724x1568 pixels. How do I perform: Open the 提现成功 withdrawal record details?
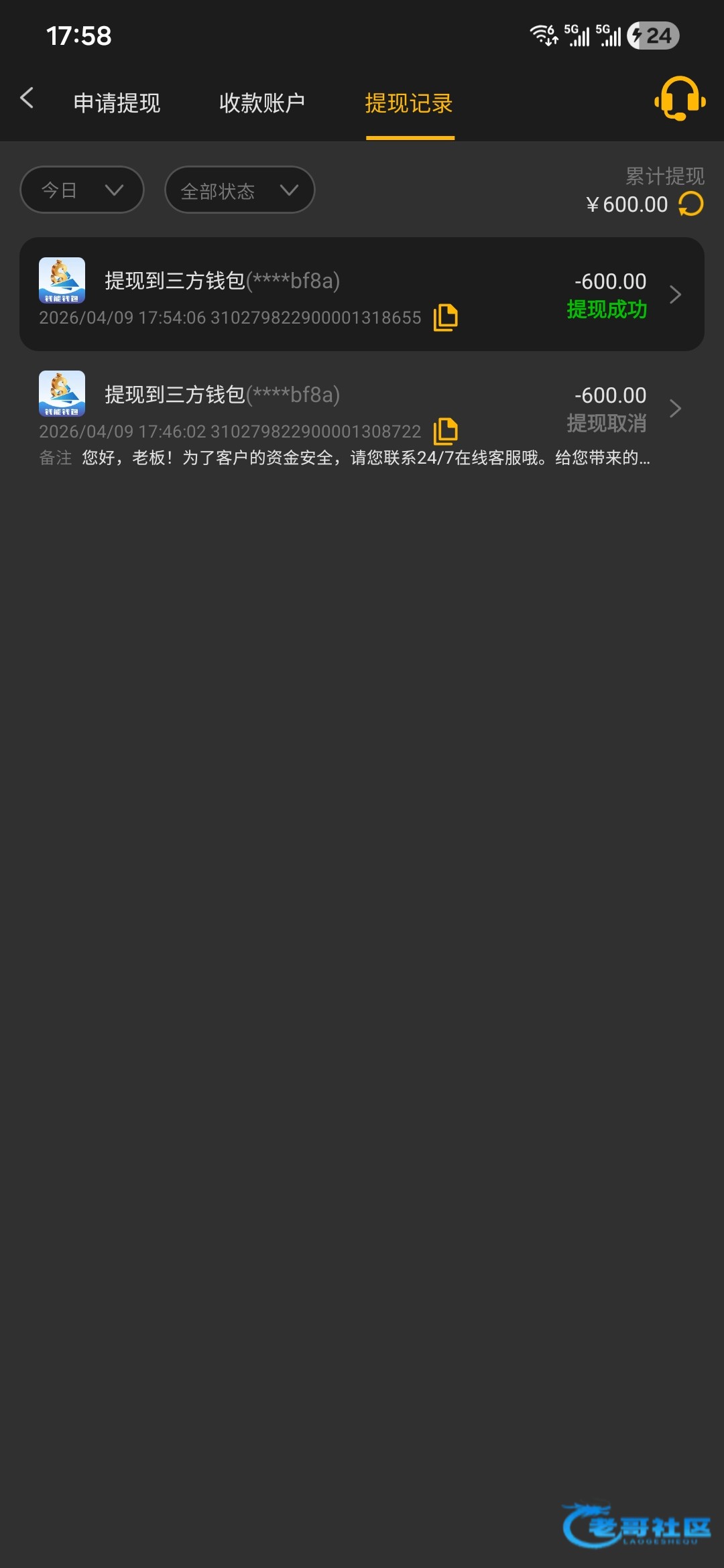click(674, 294)
